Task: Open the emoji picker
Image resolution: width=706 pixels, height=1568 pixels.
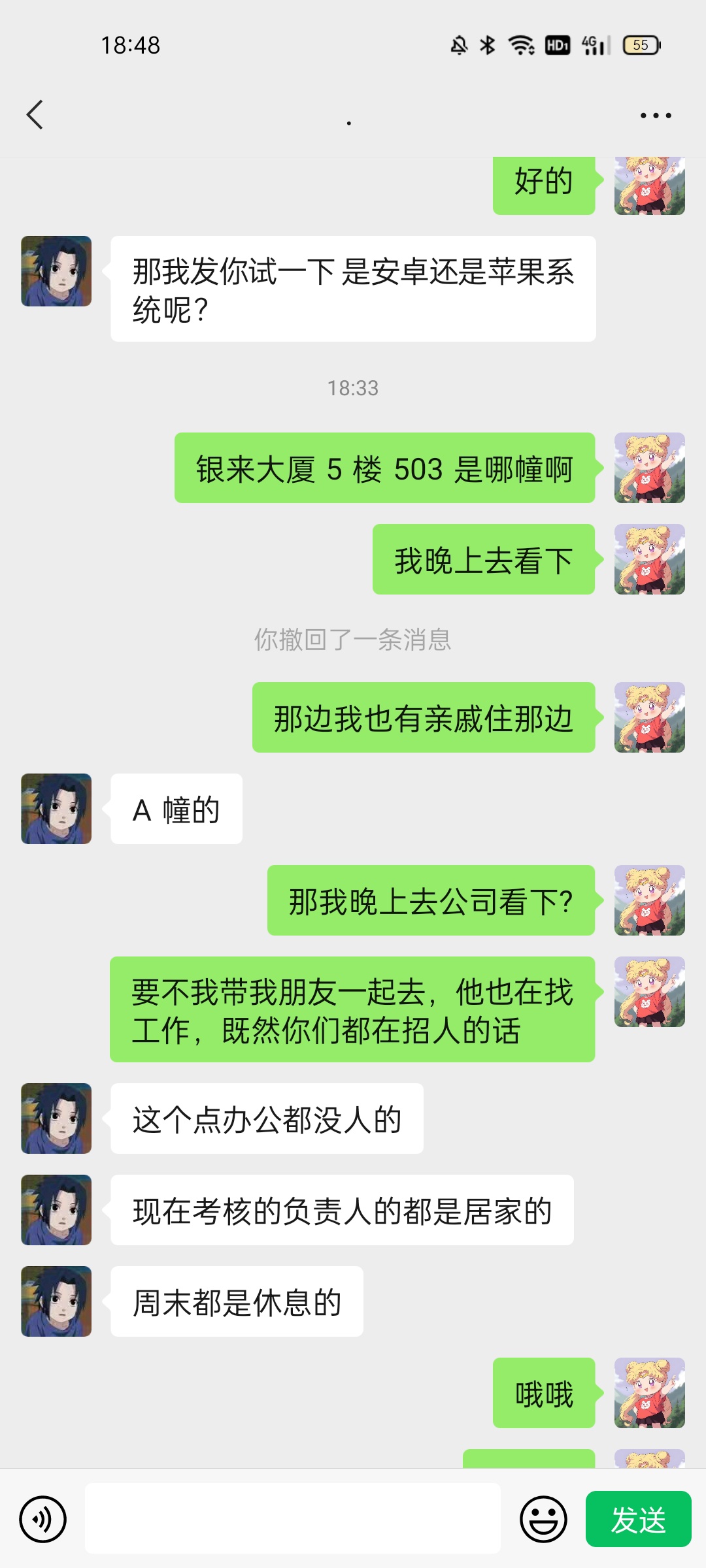Action: [543, 1519]
